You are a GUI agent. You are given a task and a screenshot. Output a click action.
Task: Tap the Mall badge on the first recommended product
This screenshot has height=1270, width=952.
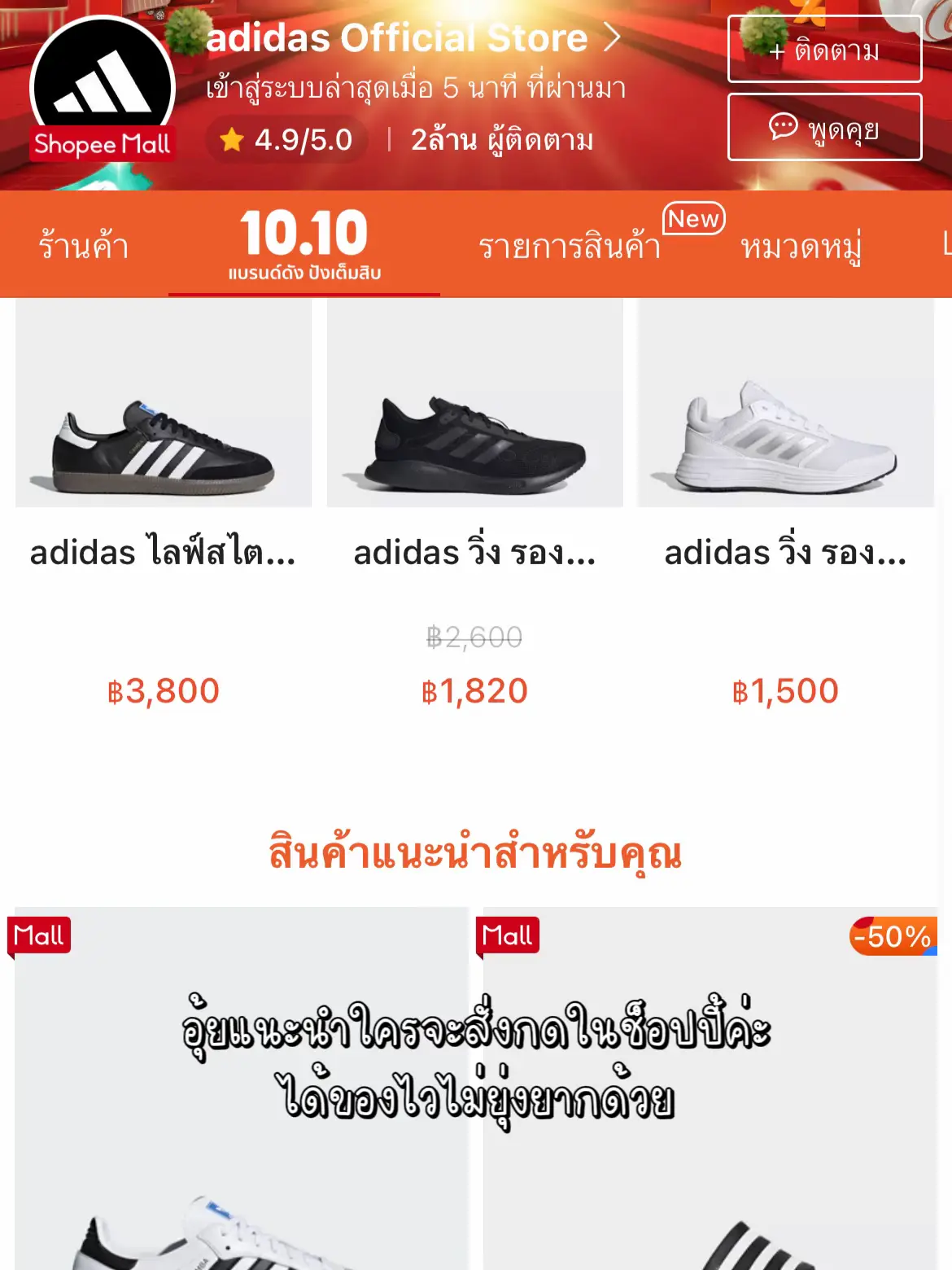(38, 935)
